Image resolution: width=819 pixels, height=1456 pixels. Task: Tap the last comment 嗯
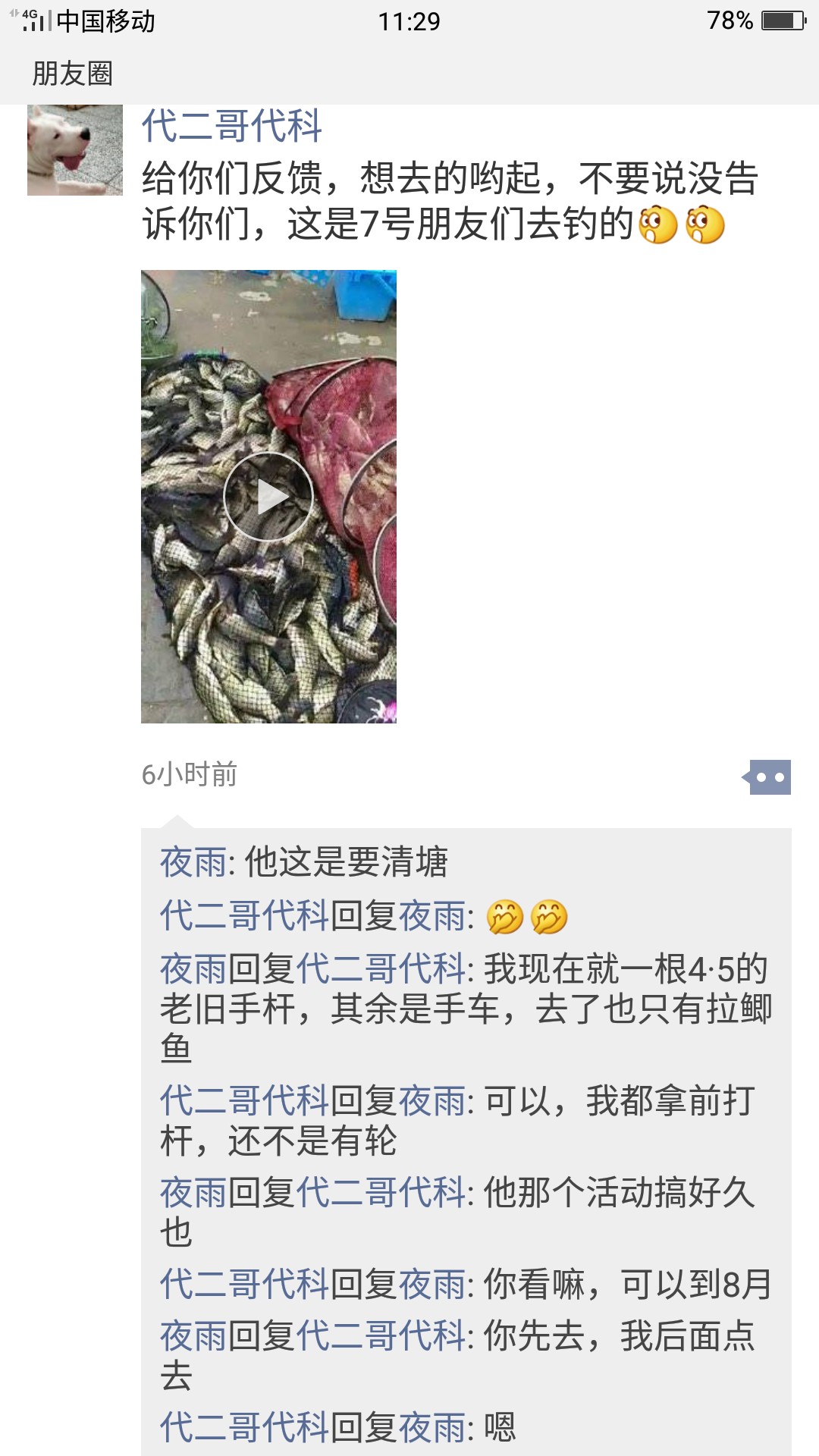499,1427
